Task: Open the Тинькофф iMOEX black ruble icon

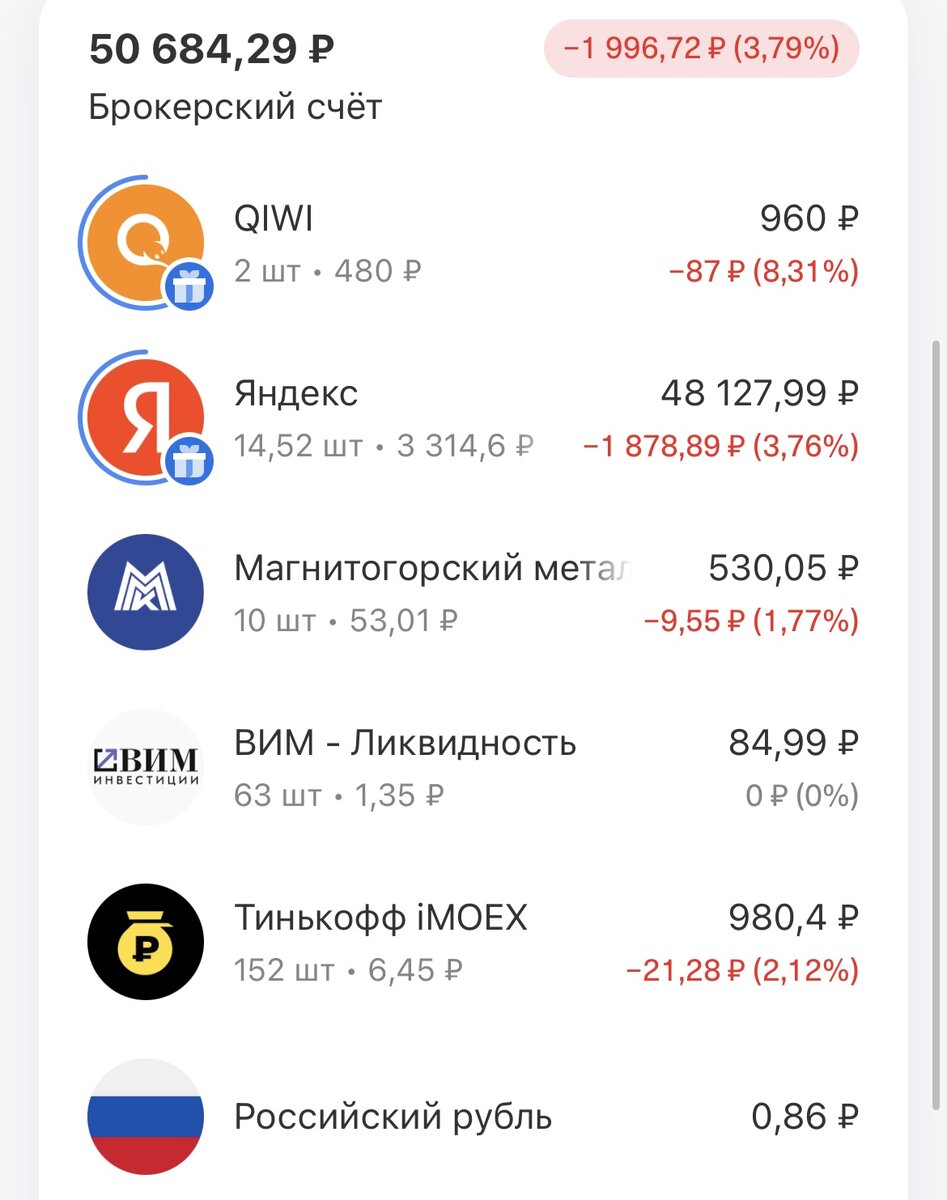Action: pyautogui.click(x=145, y=941)
